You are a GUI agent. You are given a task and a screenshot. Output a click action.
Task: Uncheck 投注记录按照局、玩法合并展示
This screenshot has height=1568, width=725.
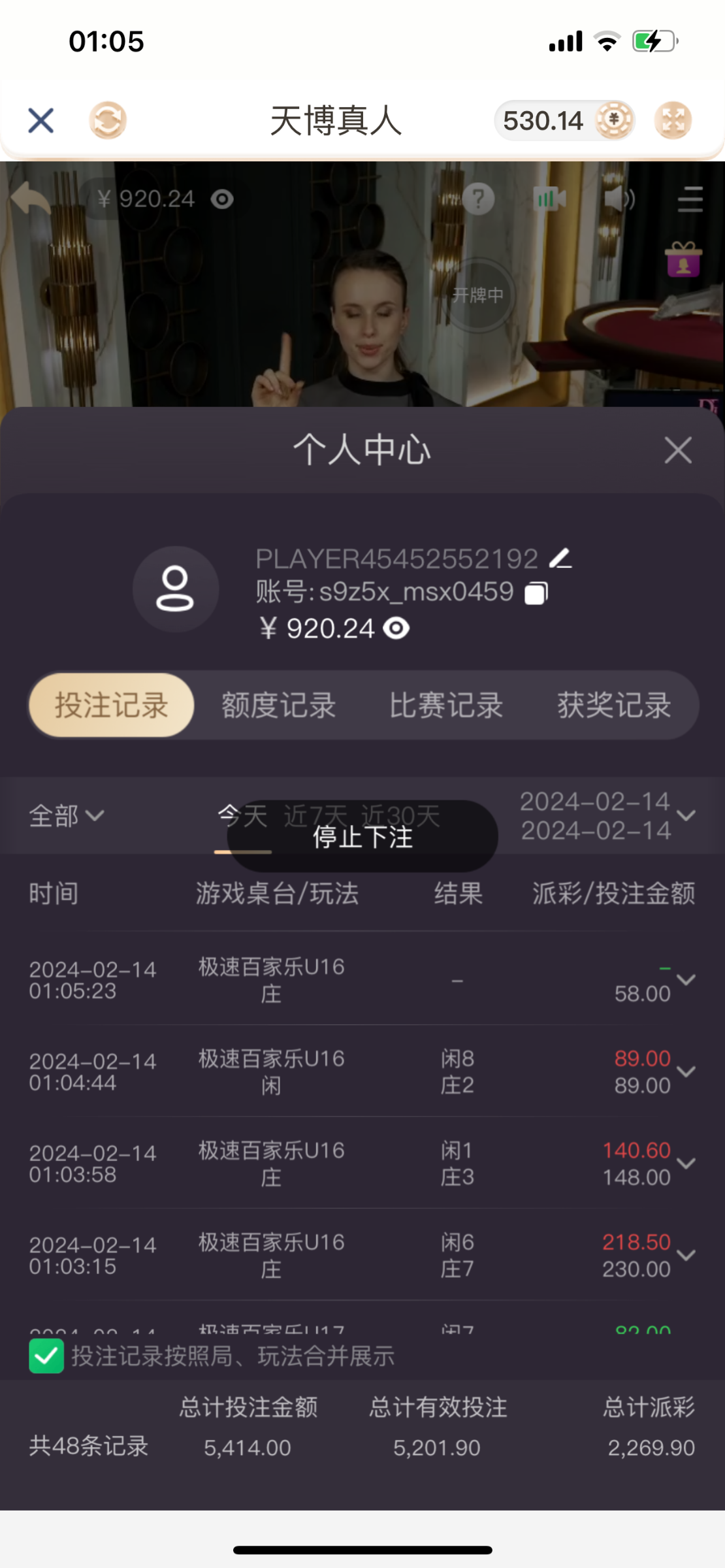[x=46, y=1356]
